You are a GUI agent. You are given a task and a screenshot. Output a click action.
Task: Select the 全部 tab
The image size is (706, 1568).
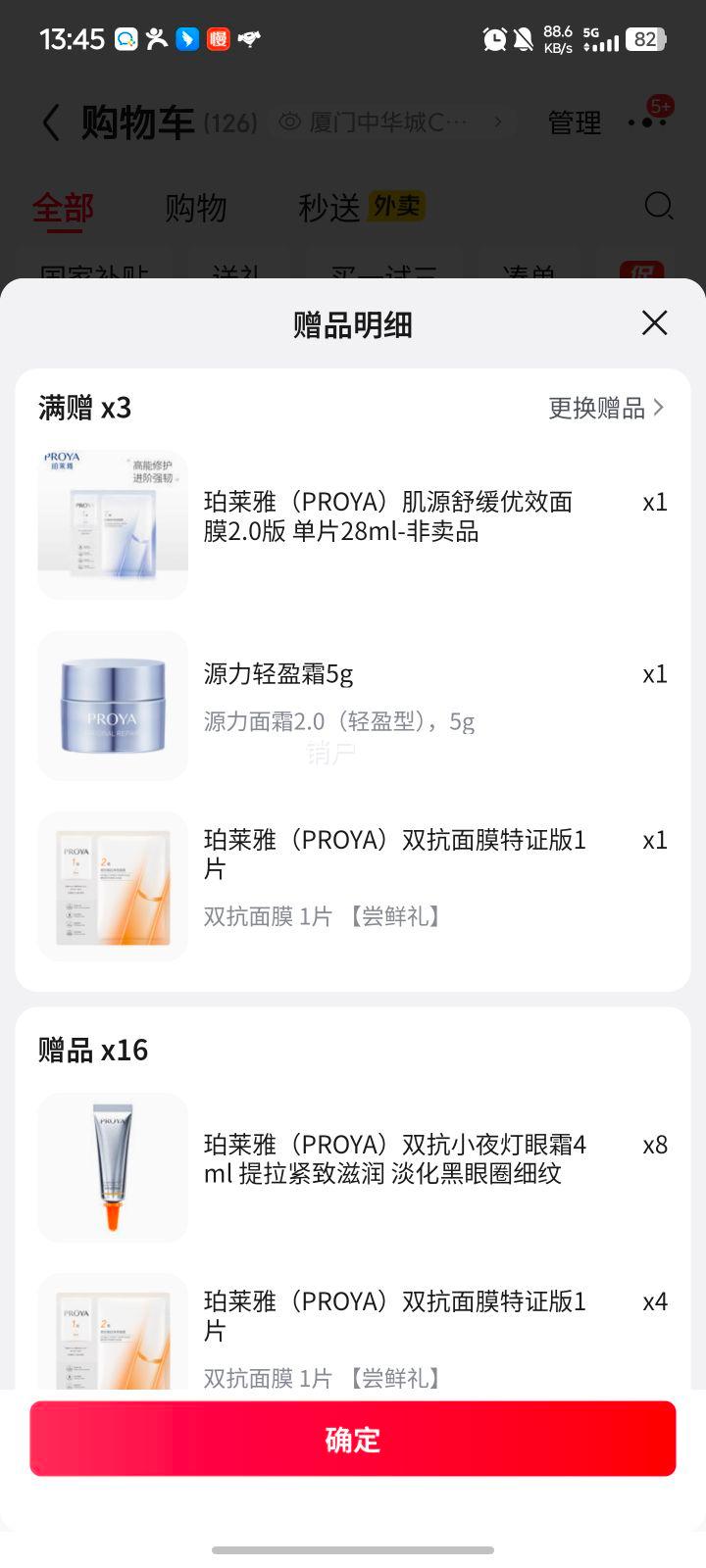63,207
